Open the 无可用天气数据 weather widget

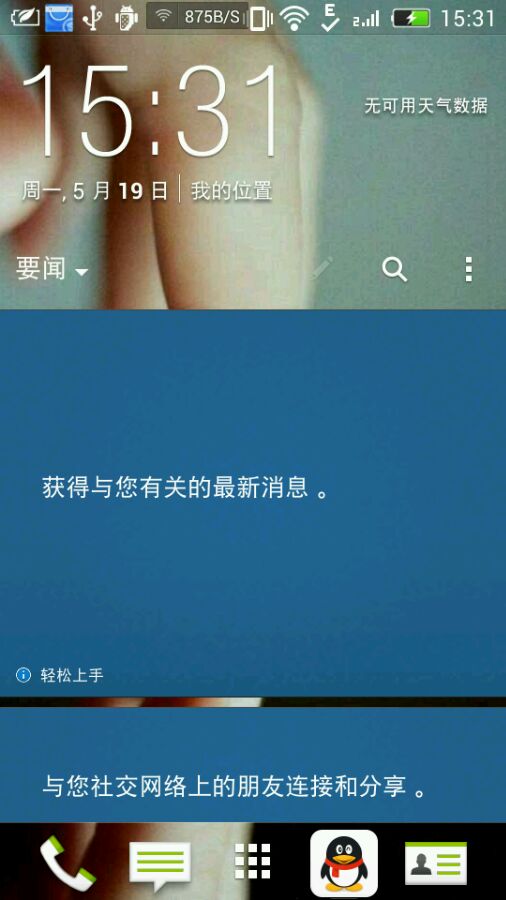[x=426, y=106]
